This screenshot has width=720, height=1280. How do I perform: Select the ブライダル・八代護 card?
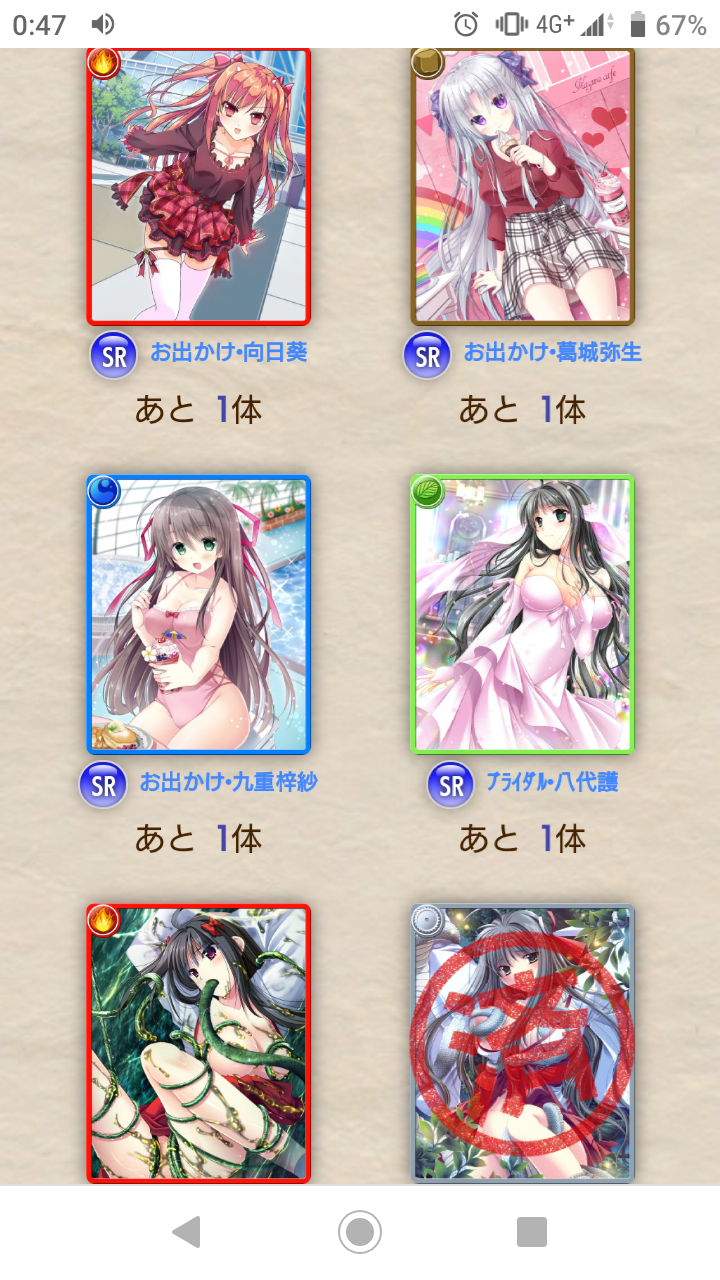[x=523, y=614]
